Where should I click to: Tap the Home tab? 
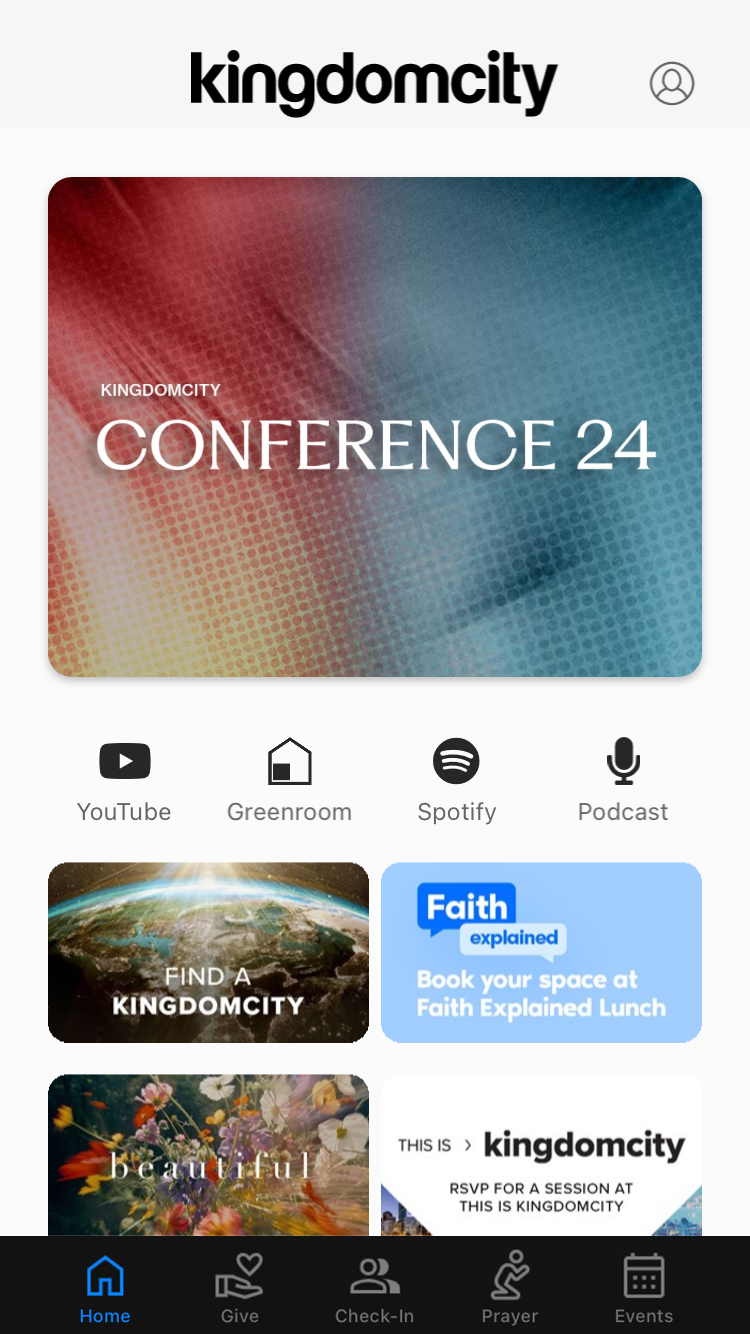(x=105, y=1290)
